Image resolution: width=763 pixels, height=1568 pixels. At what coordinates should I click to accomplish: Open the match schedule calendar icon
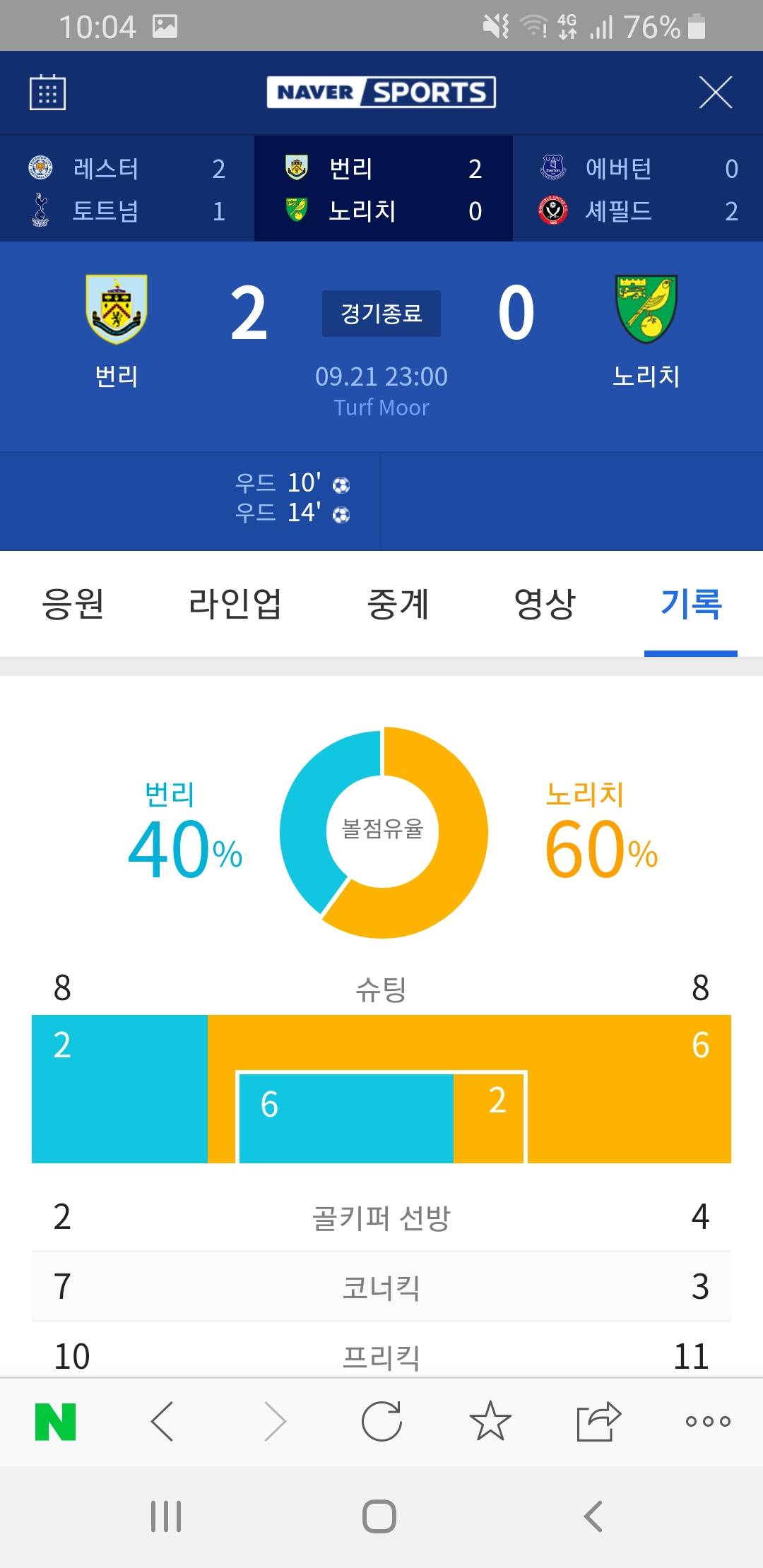click(47, 93)
